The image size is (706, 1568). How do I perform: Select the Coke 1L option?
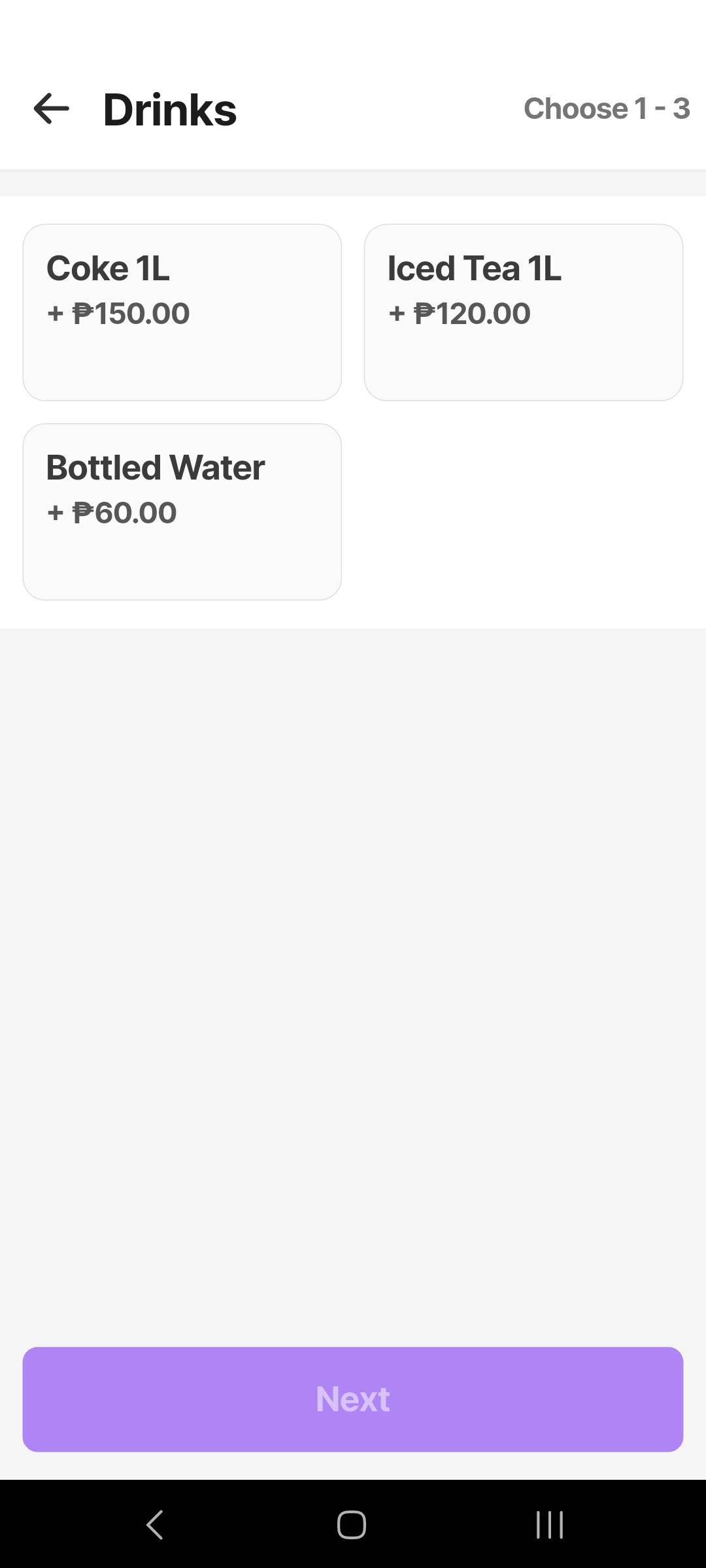tap(182, 312)
